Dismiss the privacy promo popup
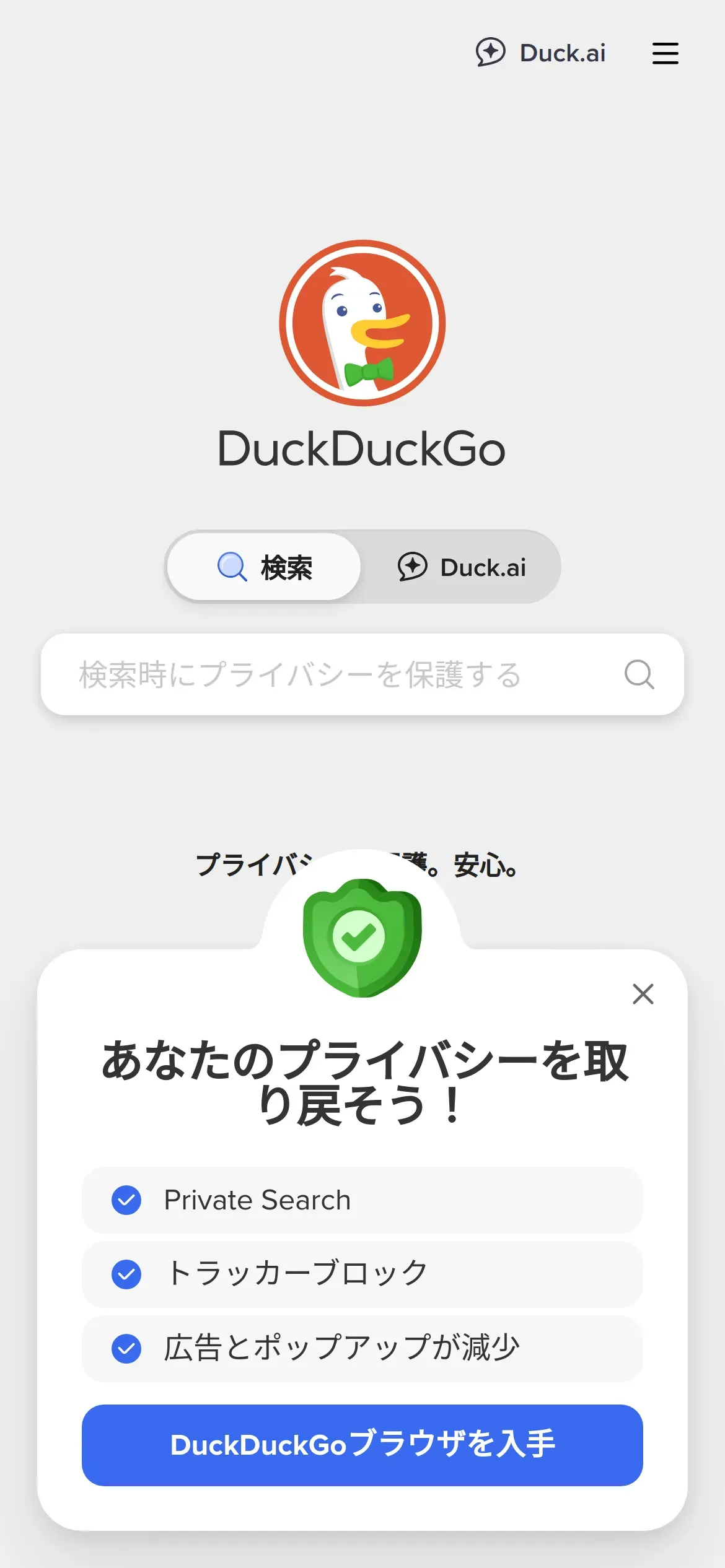 (x=643, y=994)
